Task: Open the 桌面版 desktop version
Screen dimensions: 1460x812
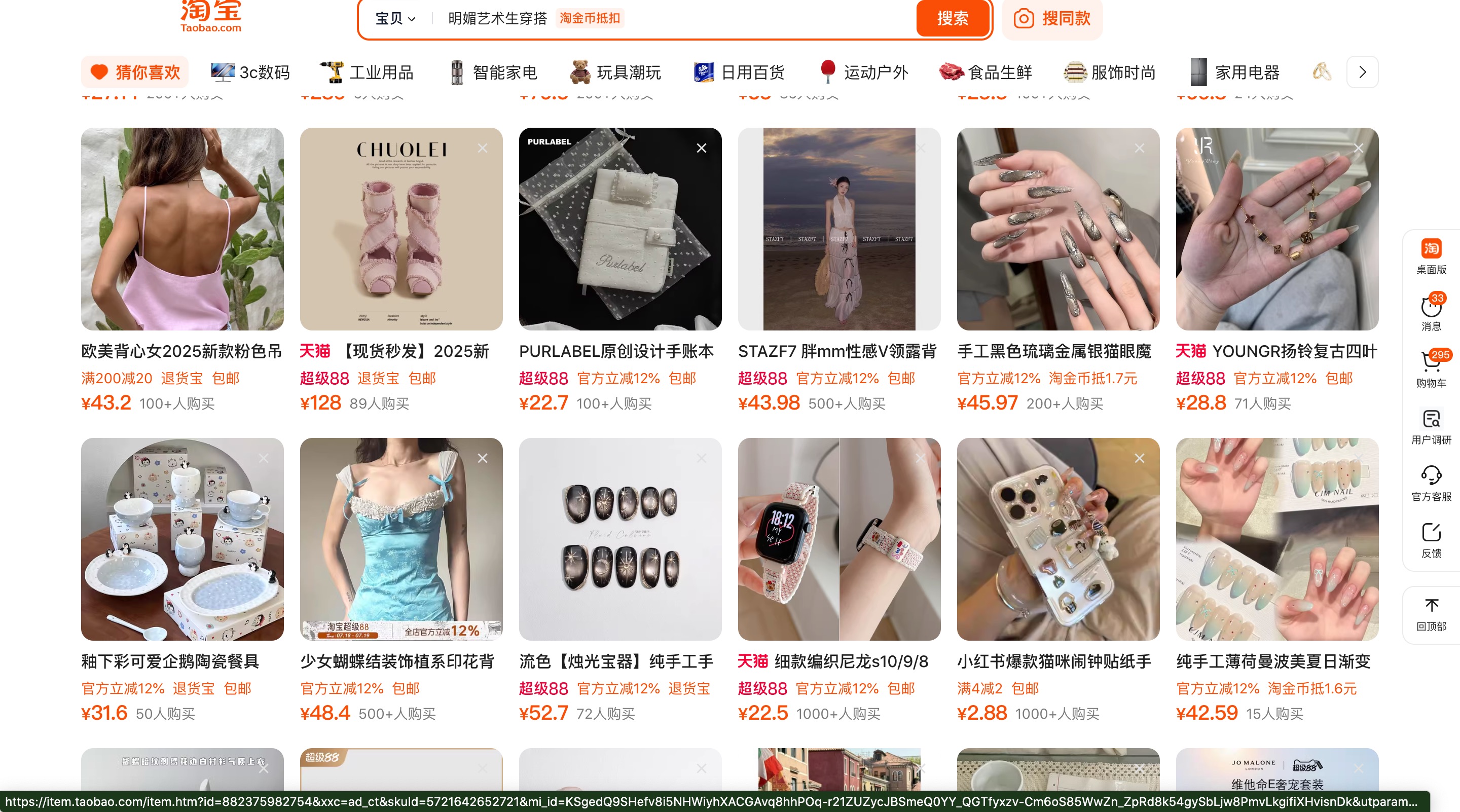Action: coord(1431,256)
